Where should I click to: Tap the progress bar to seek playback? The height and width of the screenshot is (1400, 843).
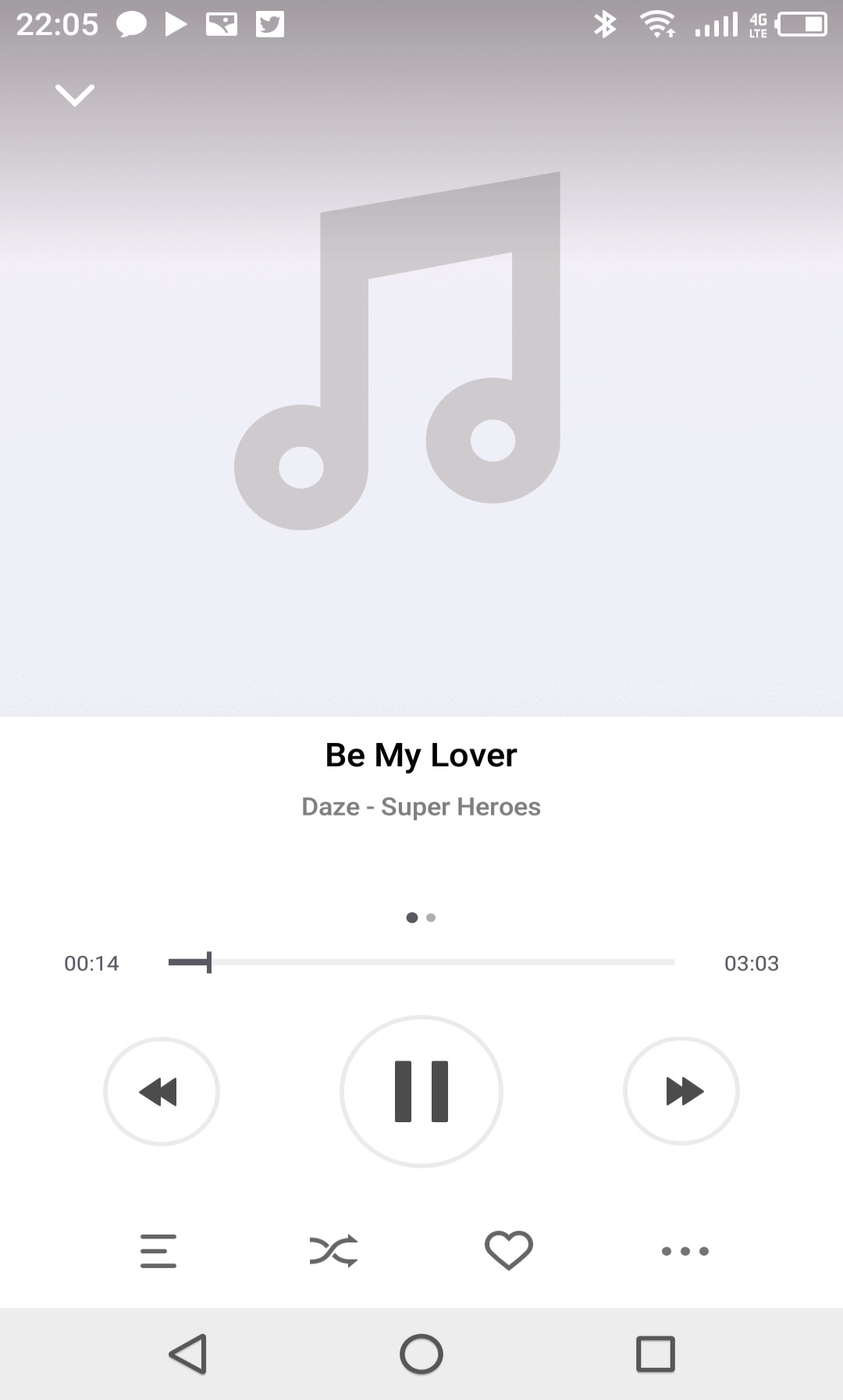tap(421, 963)
